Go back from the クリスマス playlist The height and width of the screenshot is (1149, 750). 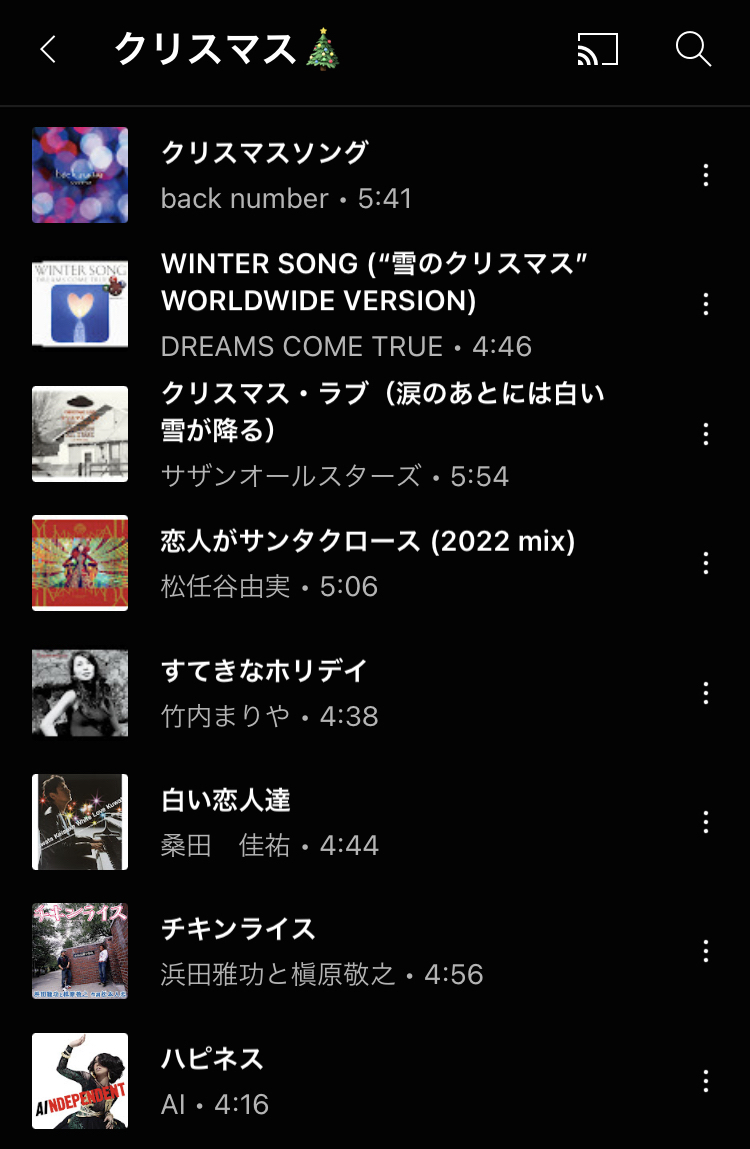(x=48, y=49)
